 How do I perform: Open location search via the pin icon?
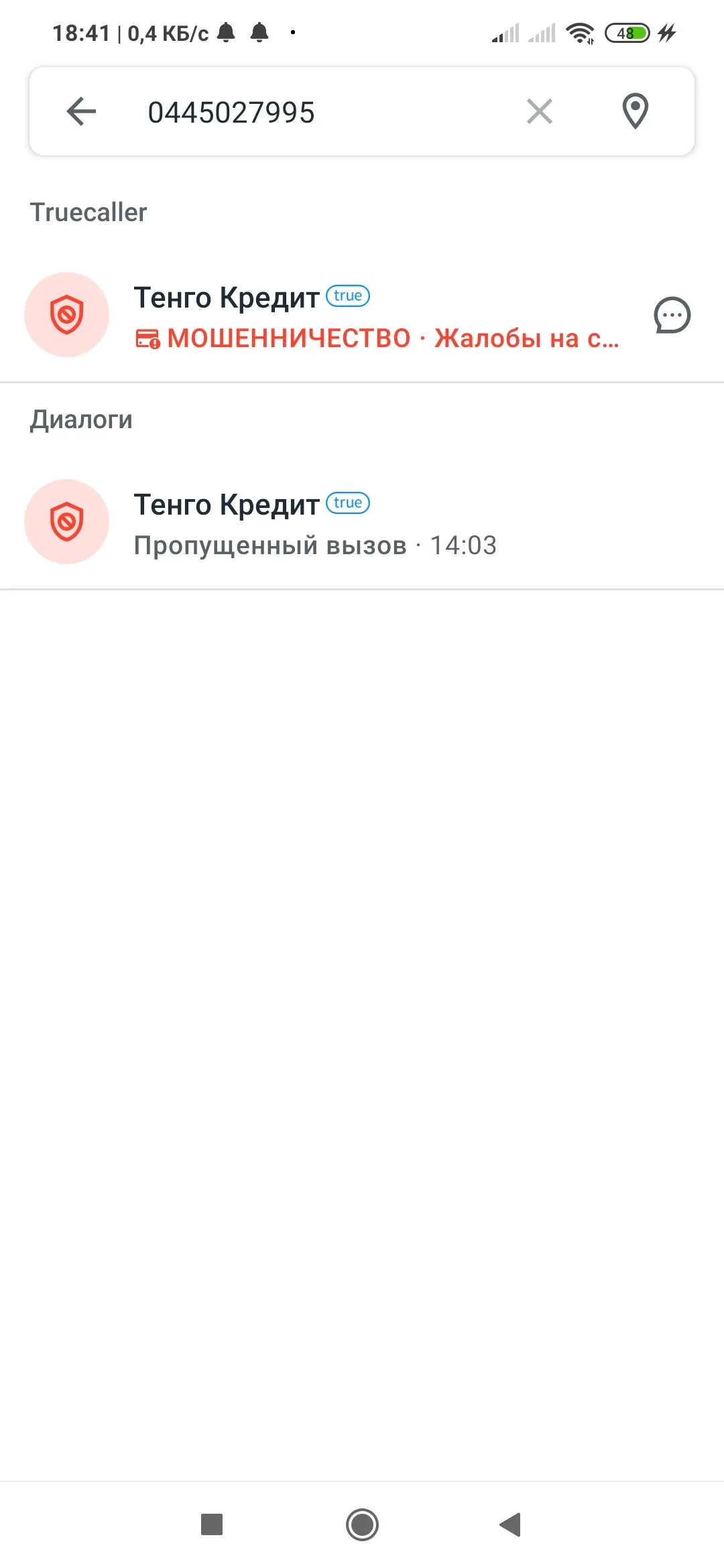pyautogui.click(x=633, y=111)
